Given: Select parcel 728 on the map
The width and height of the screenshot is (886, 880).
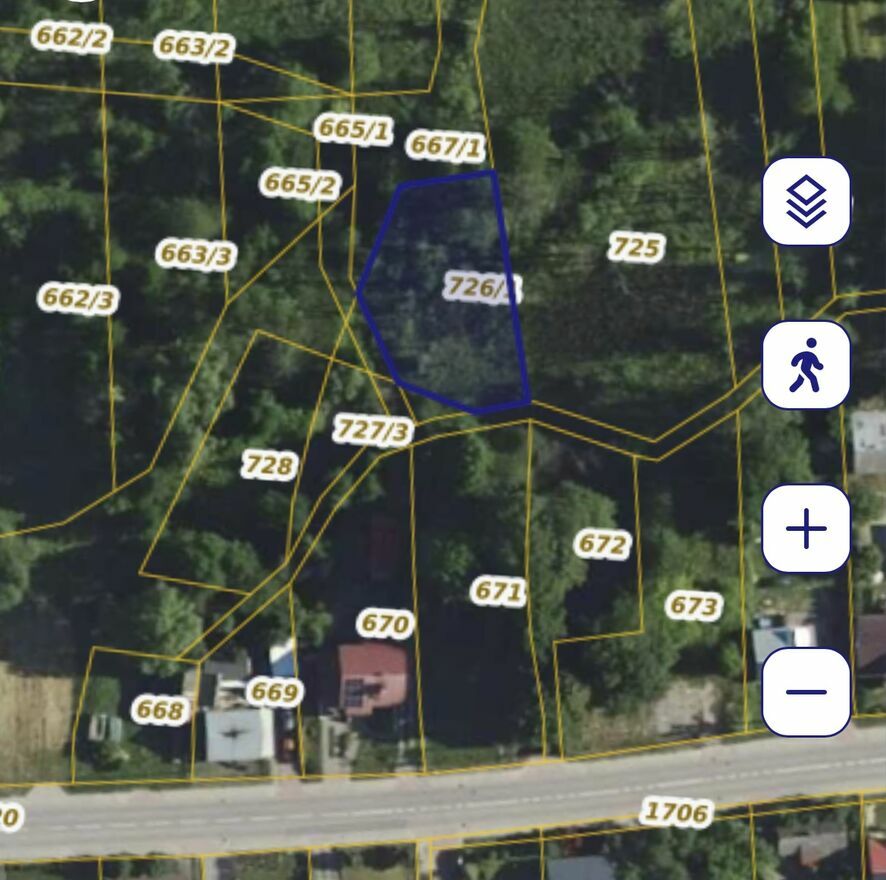Looking at the screenshot, I should point(270,465).
